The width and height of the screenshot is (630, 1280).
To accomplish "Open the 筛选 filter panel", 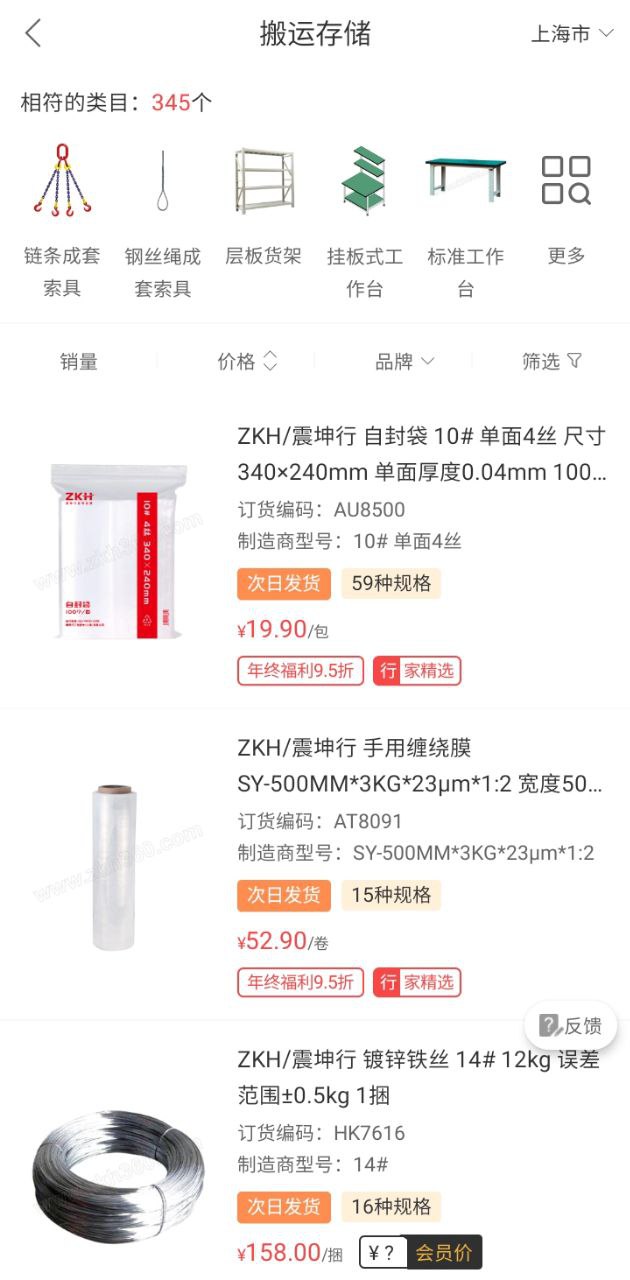I will click(551, 362).
